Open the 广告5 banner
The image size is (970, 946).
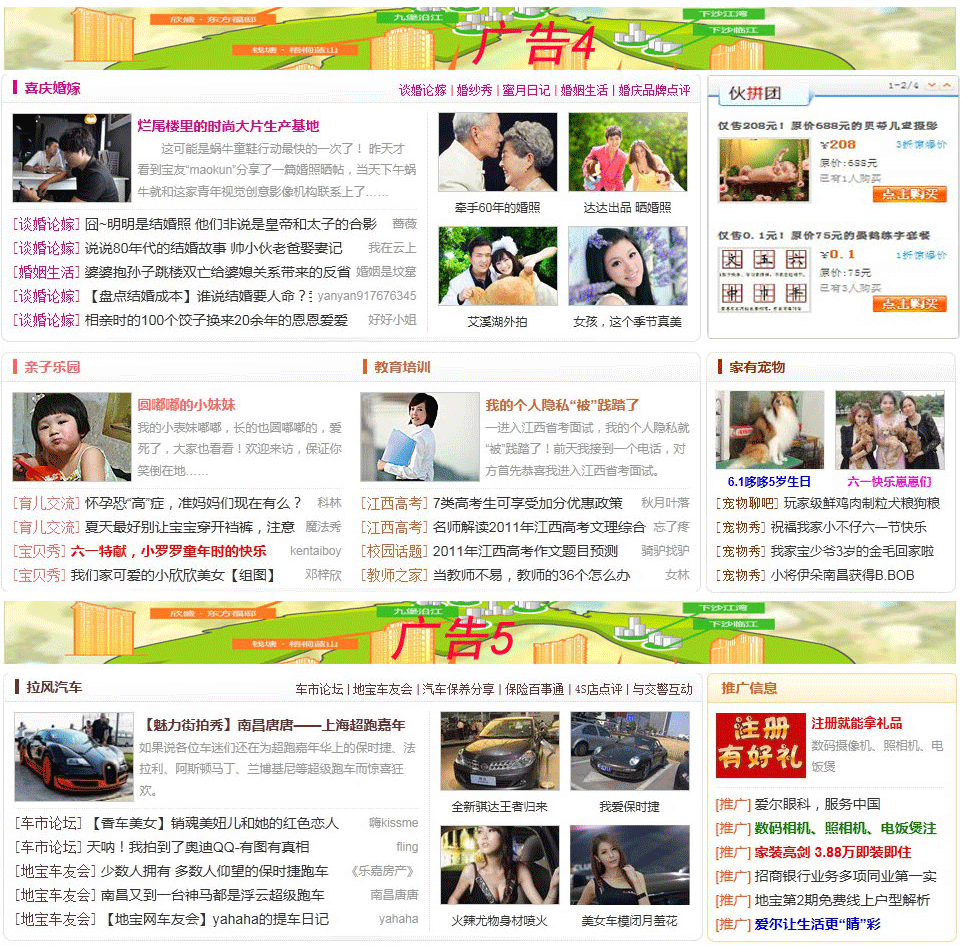(480, 633)
